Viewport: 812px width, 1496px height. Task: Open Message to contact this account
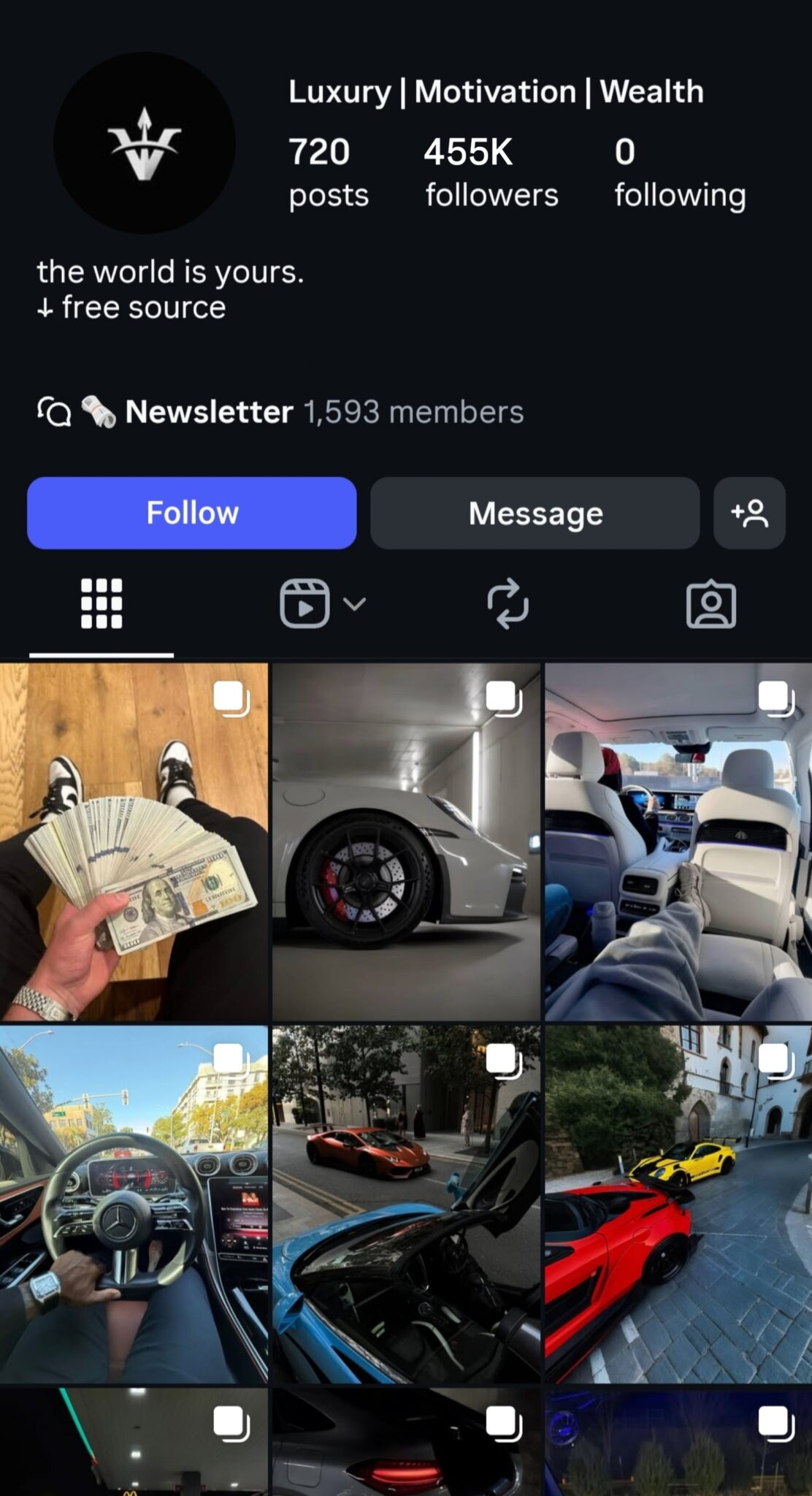535,513
